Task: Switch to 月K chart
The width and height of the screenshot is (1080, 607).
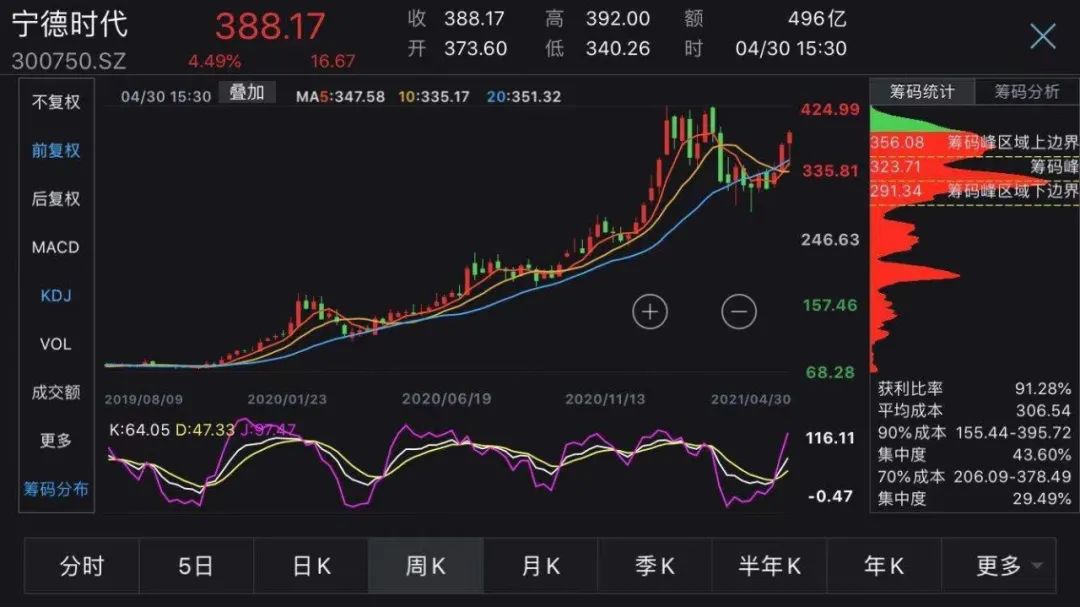Action: pyautogui.click(x=540, y=566)
